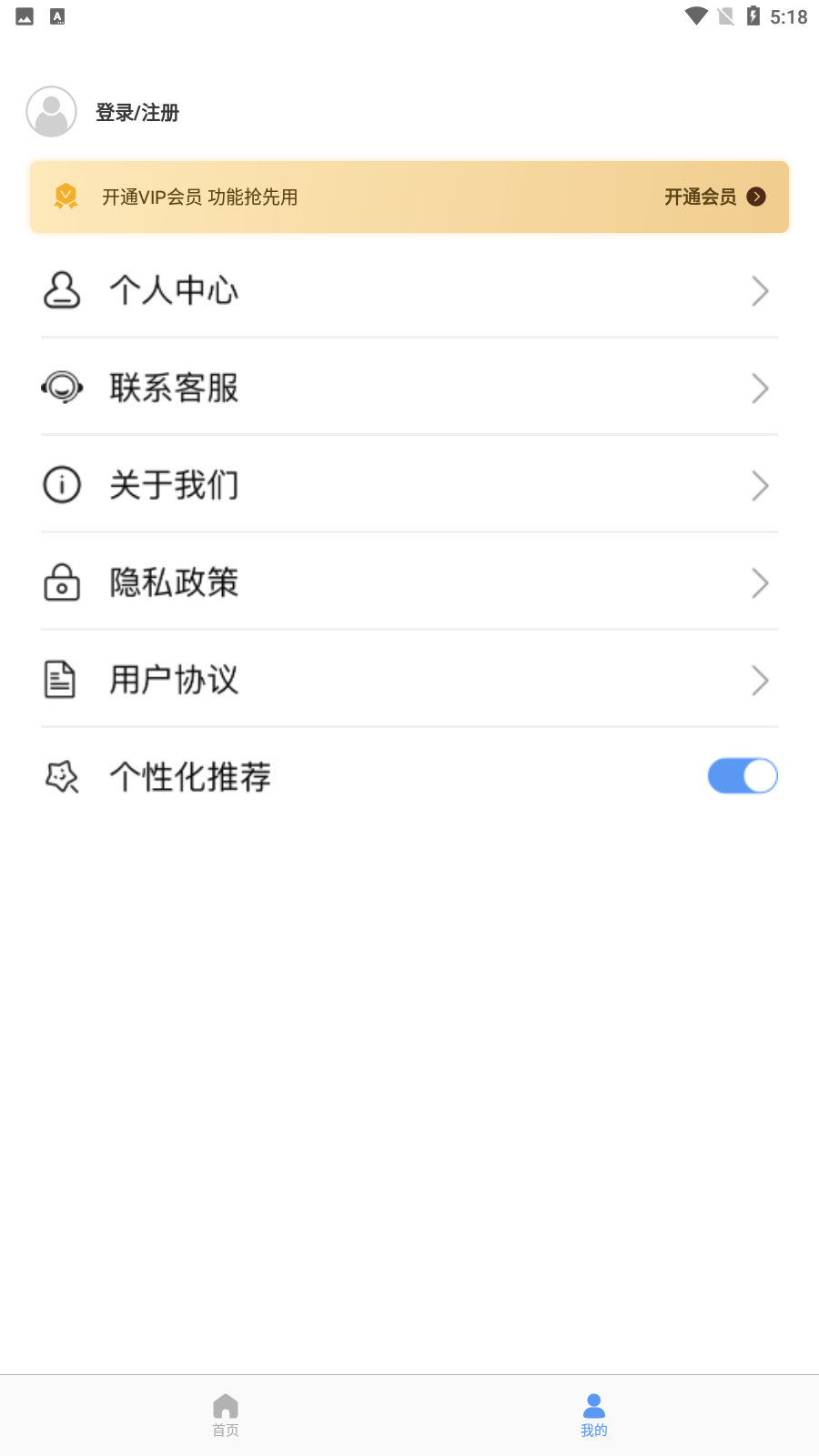
Task: Tap the 隐私政策 lock icon
Action: (x=60, y=582)
